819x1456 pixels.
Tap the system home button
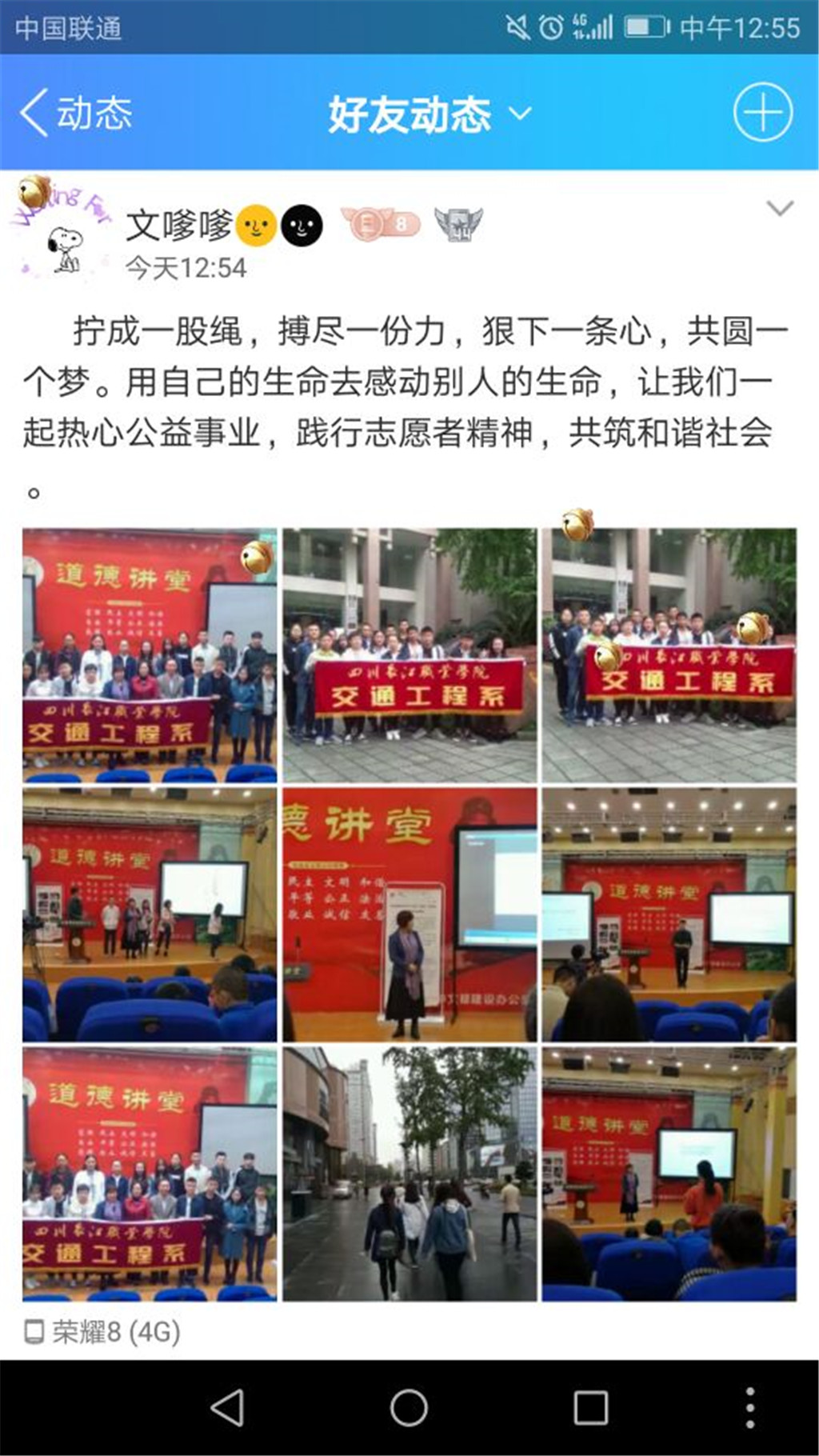click(409, 1407)
